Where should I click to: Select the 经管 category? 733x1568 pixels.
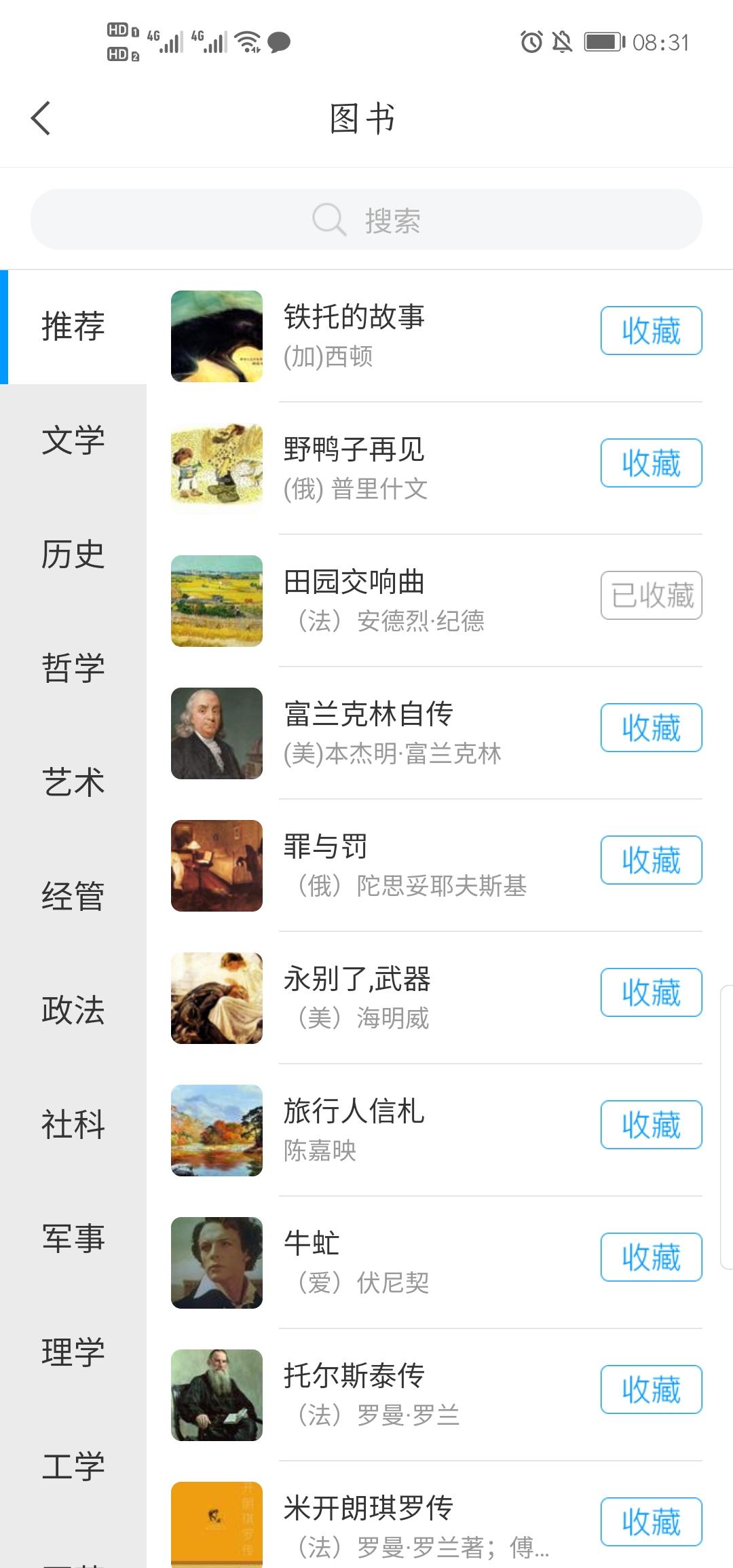(x=73, y=896)
